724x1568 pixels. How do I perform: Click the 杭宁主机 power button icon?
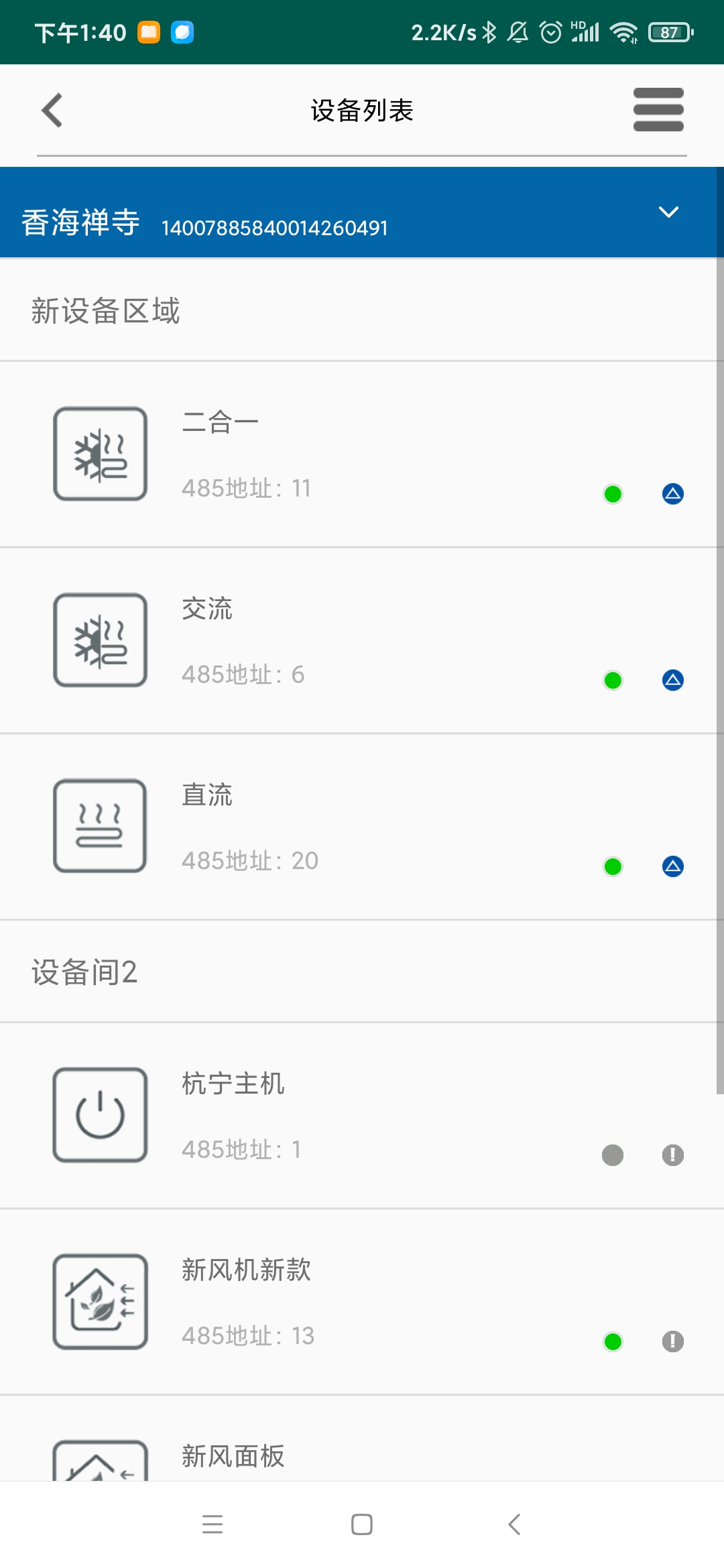click(x=99, y=1114)
